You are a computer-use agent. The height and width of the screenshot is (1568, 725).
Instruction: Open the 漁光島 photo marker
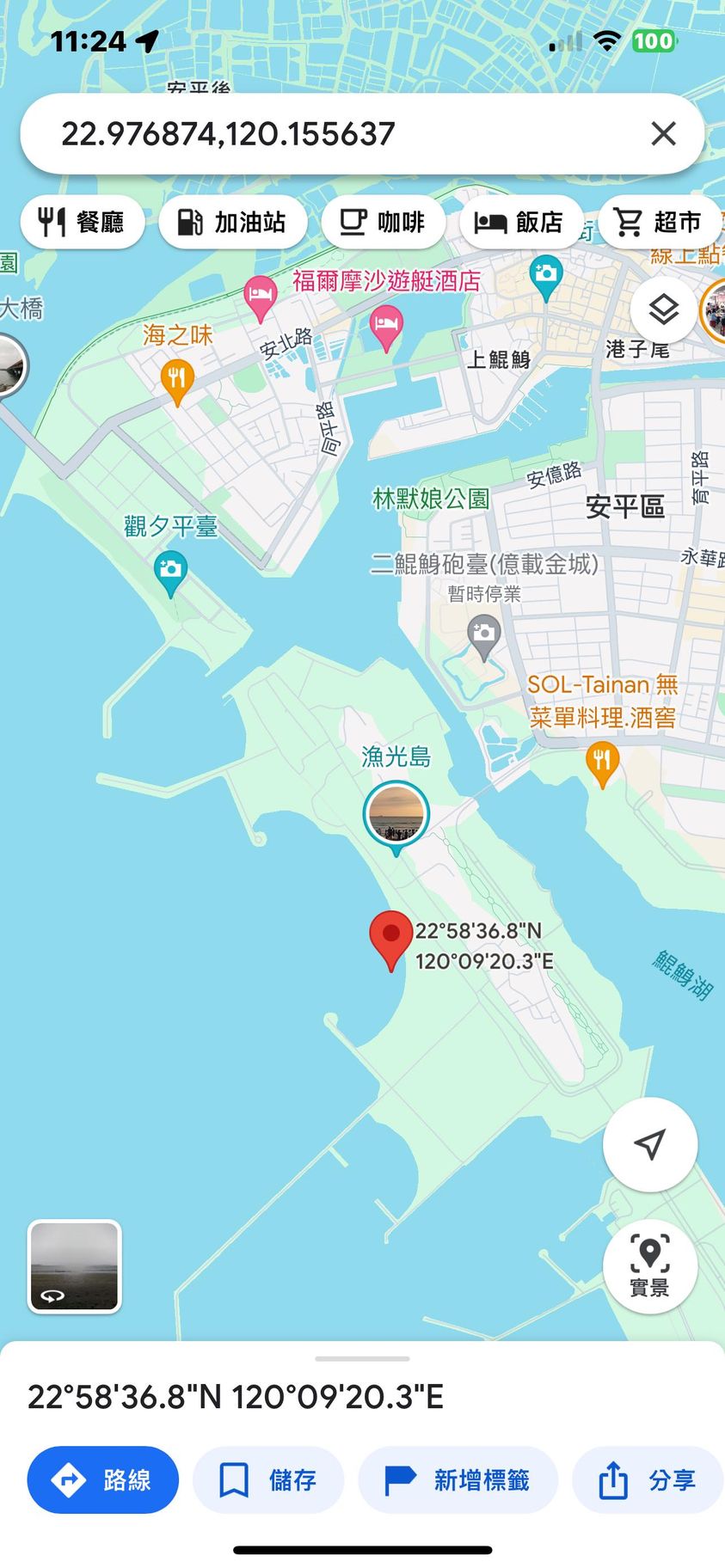point(396,814)
